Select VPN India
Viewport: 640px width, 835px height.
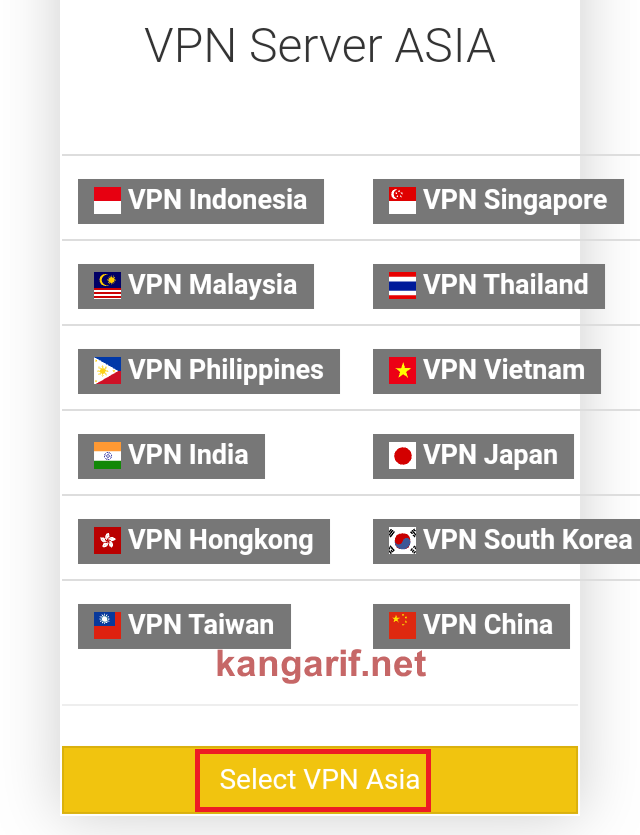tap(171, 456)
